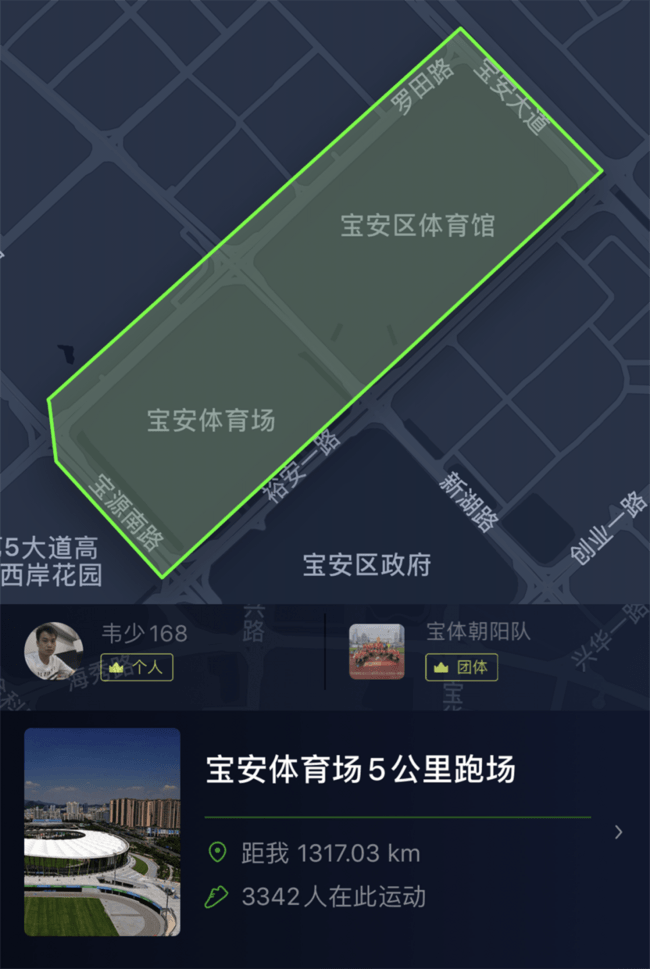Tap the chevron arrow on the track card
The image size is (650, 969).
pyautogui.click(x=619, y=832)
